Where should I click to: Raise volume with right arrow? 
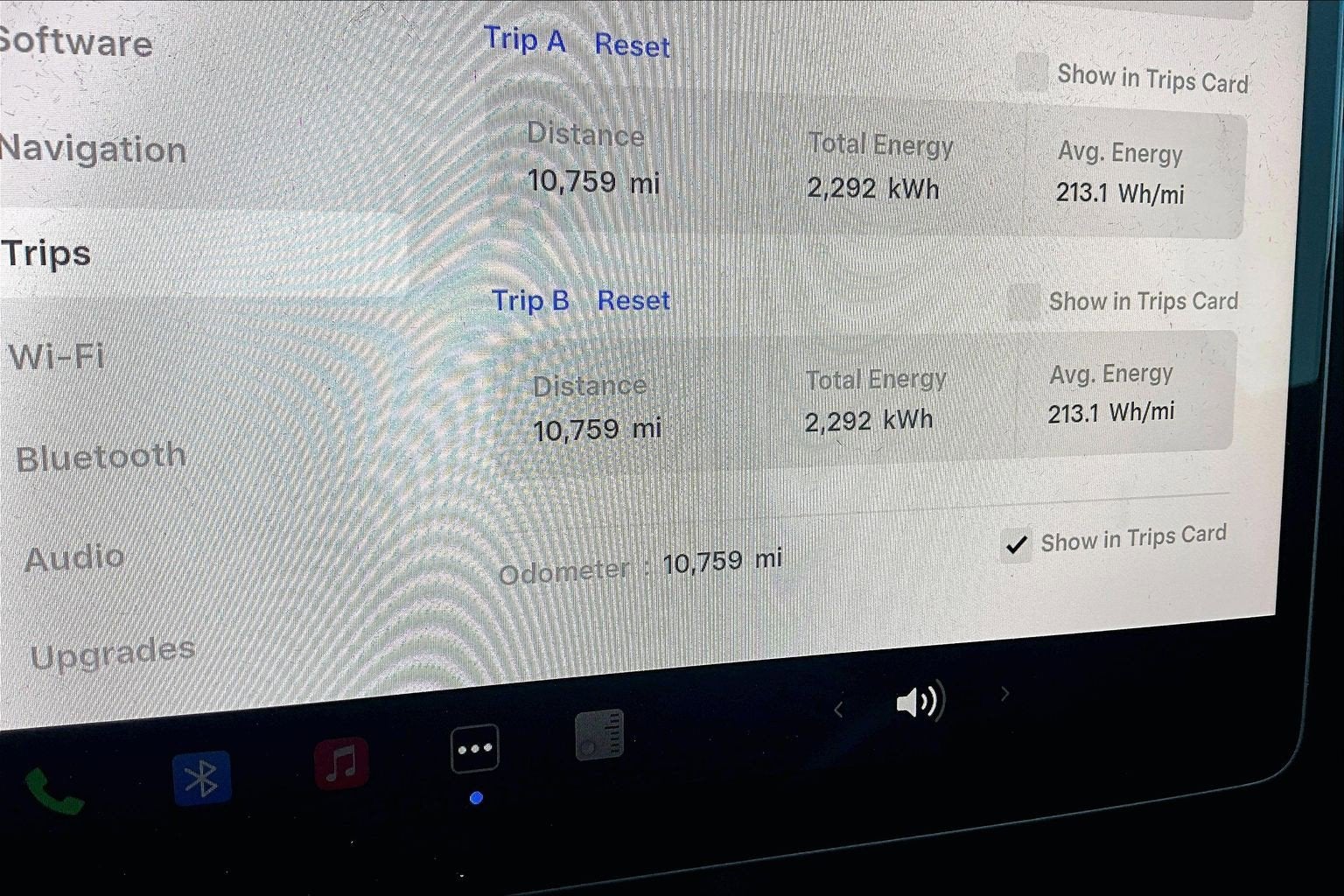[x=1004, y=694]
